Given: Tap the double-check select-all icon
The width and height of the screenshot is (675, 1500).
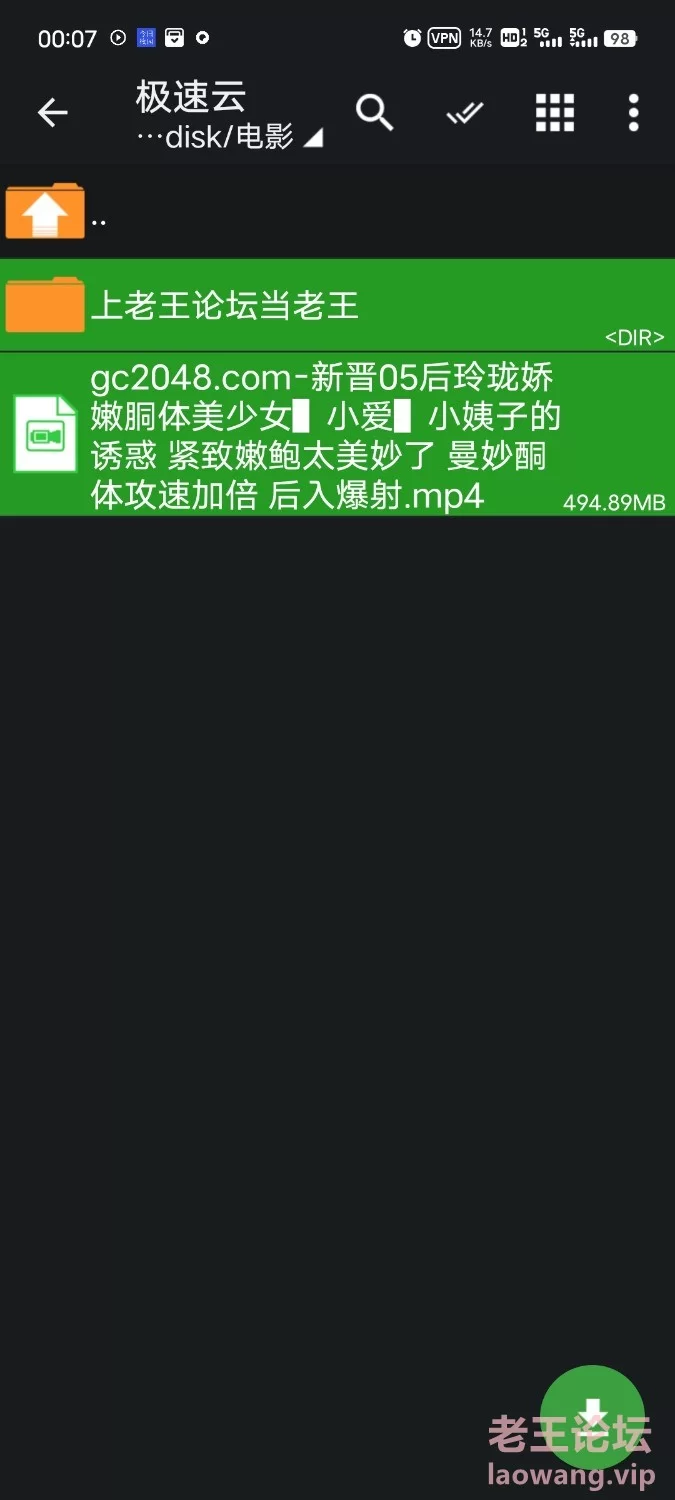Looking at the screenshot, I should (x=465, y=114).
